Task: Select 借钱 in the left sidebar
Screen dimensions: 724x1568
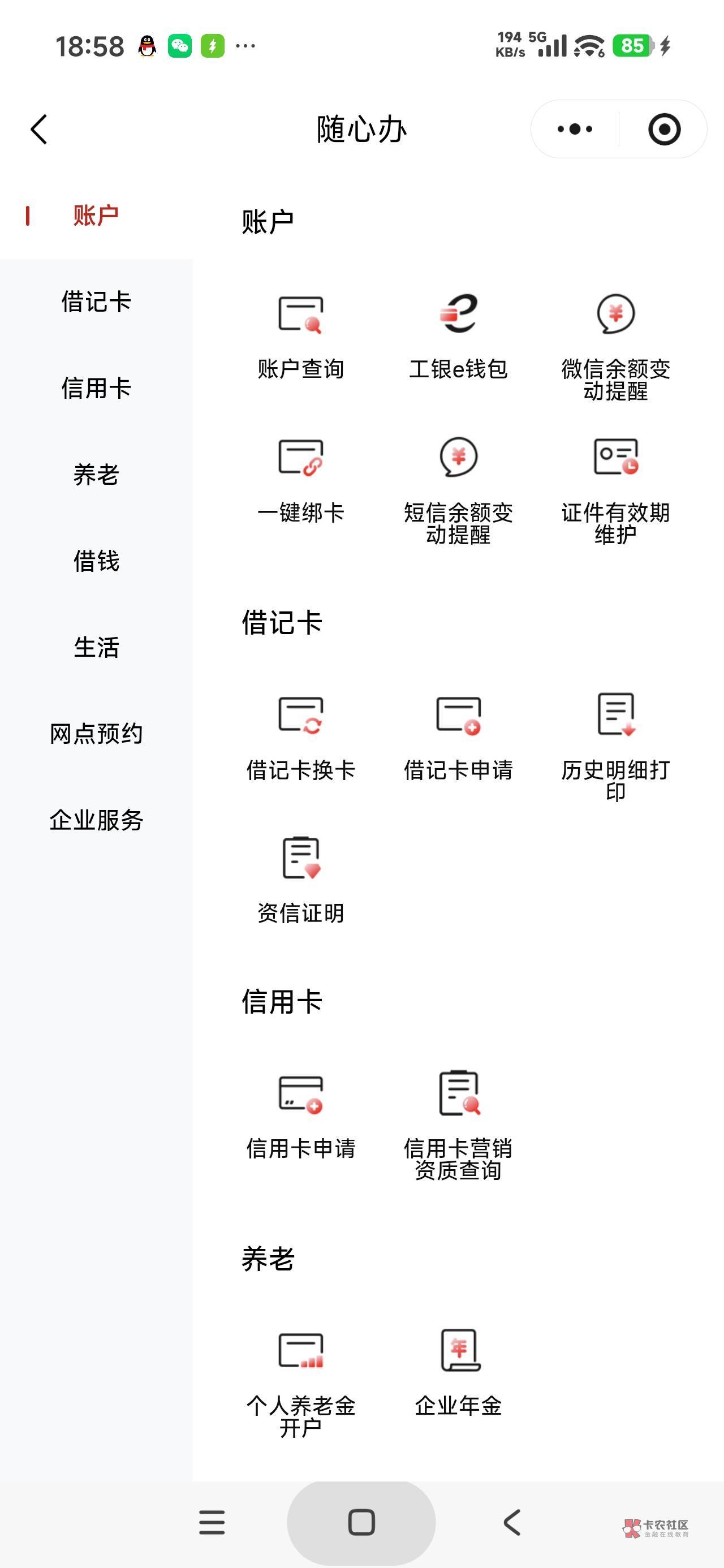Action: (x=96, y=561)
